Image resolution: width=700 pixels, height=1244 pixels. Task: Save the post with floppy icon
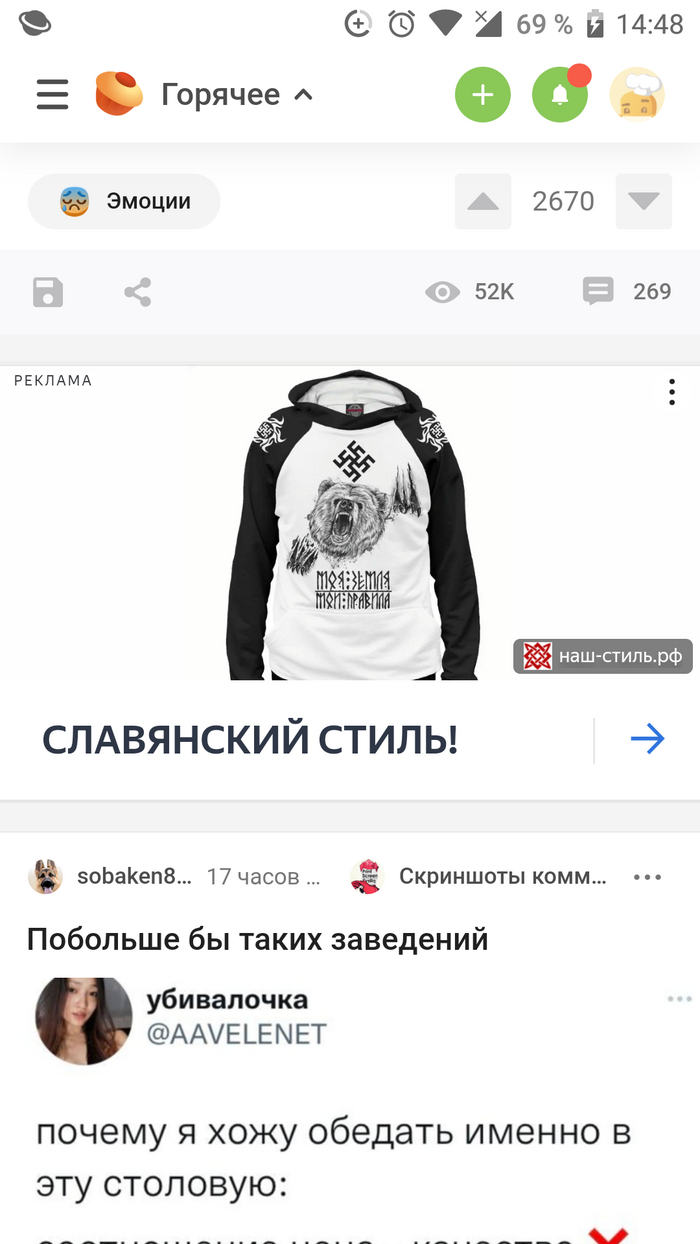tap(48, 292)
